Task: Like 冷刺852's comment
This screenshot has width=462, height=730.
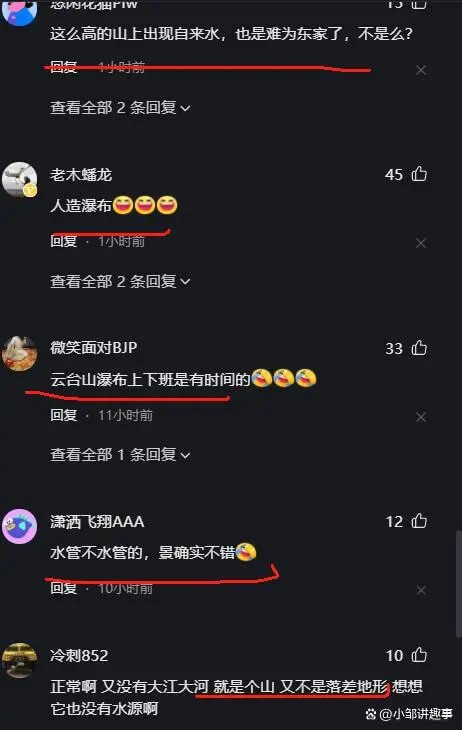Action: point(419,655)
